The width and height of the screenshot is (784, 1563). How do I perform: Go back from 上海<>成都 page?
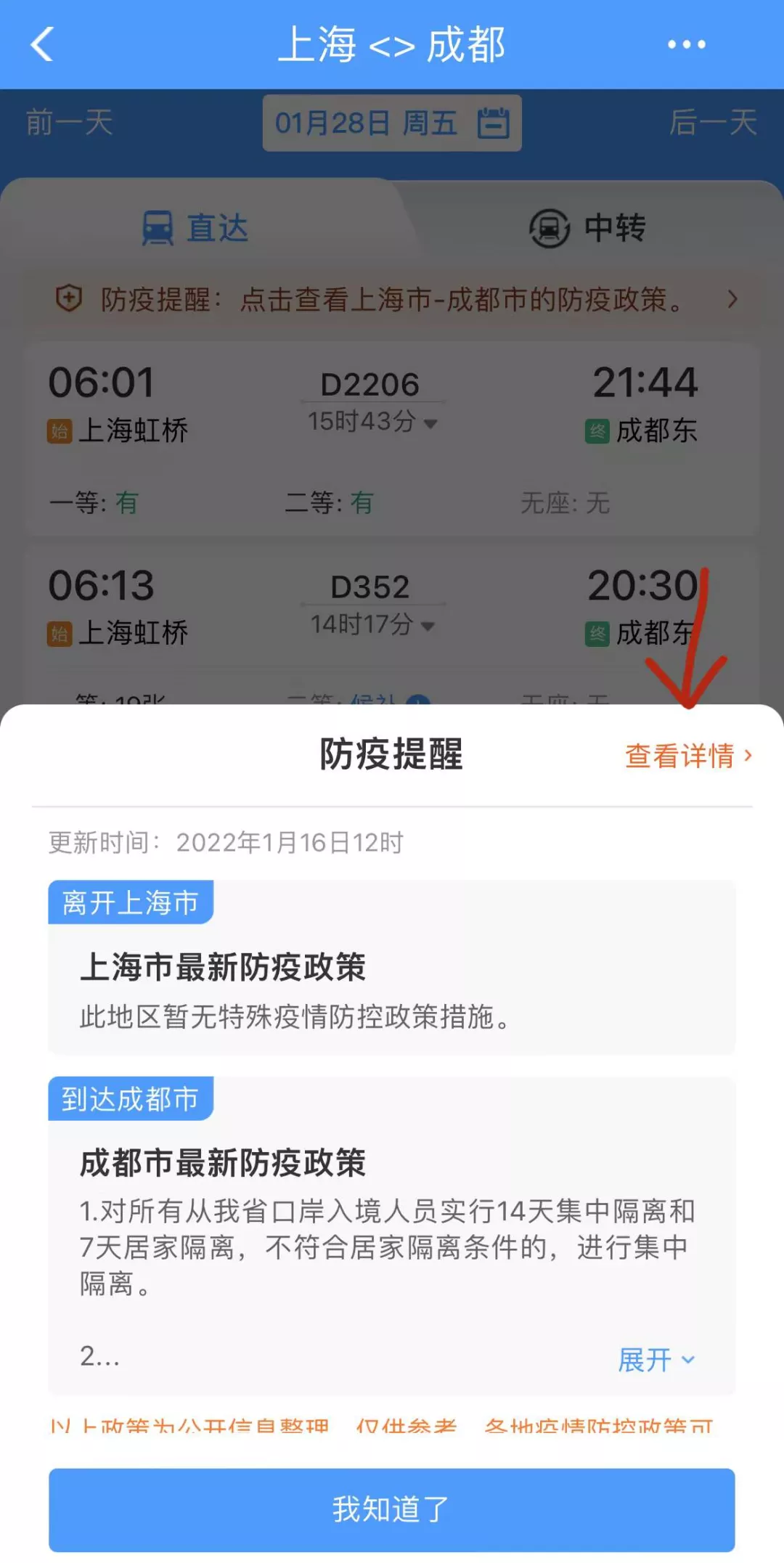[42, 44]
